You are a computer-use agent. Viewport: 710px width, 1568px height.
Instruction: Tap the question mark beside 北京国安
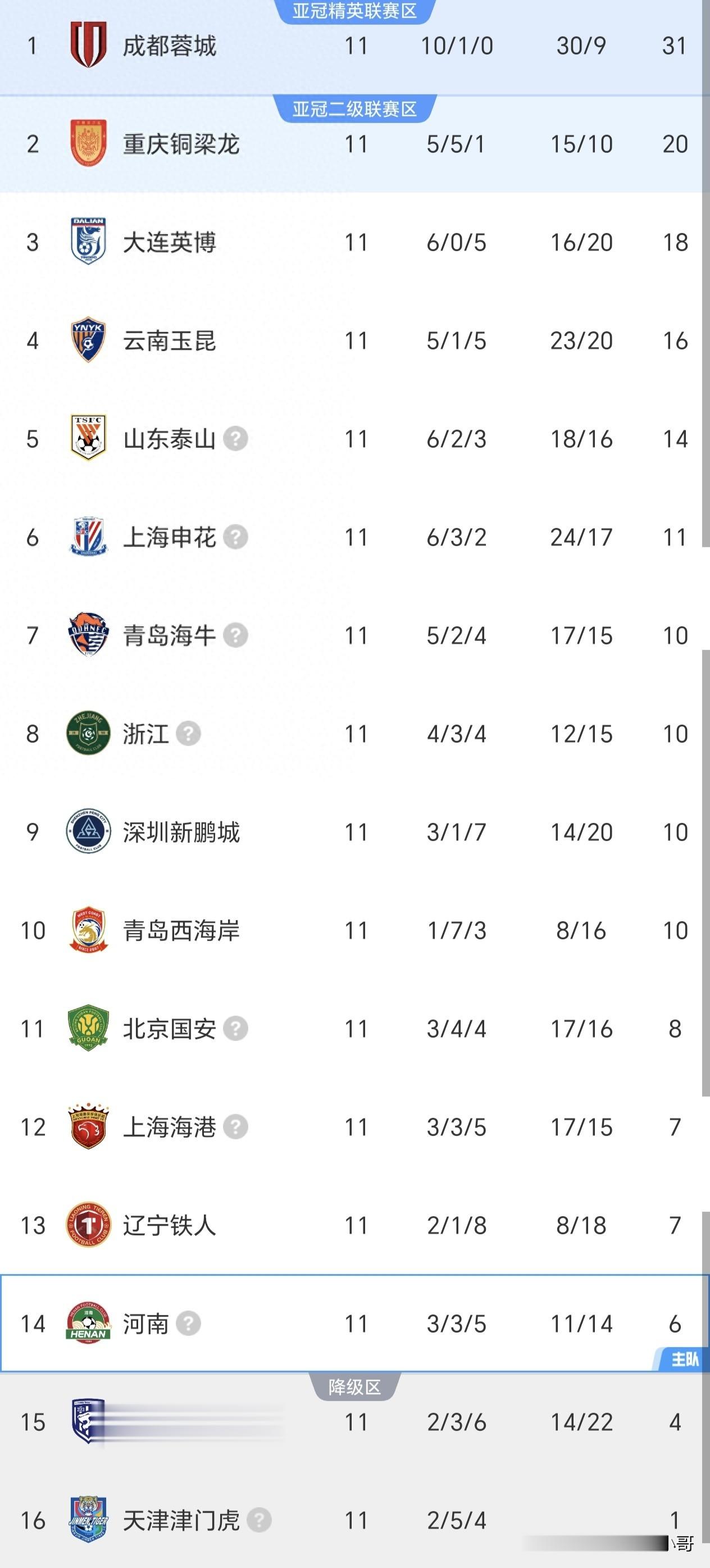click(235, 1029)
